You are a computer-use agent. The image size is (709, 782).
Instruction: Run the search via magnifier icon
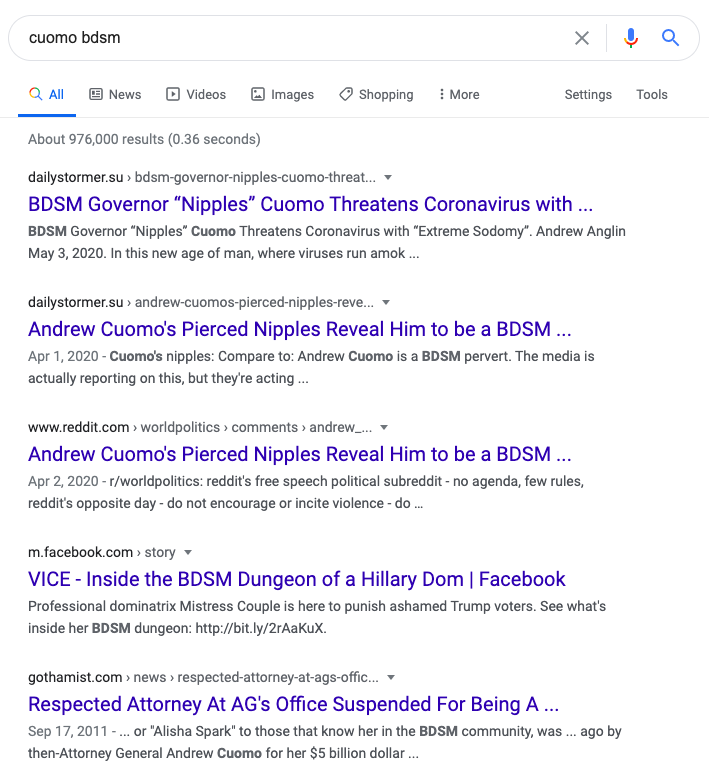[x=670, y=38]
